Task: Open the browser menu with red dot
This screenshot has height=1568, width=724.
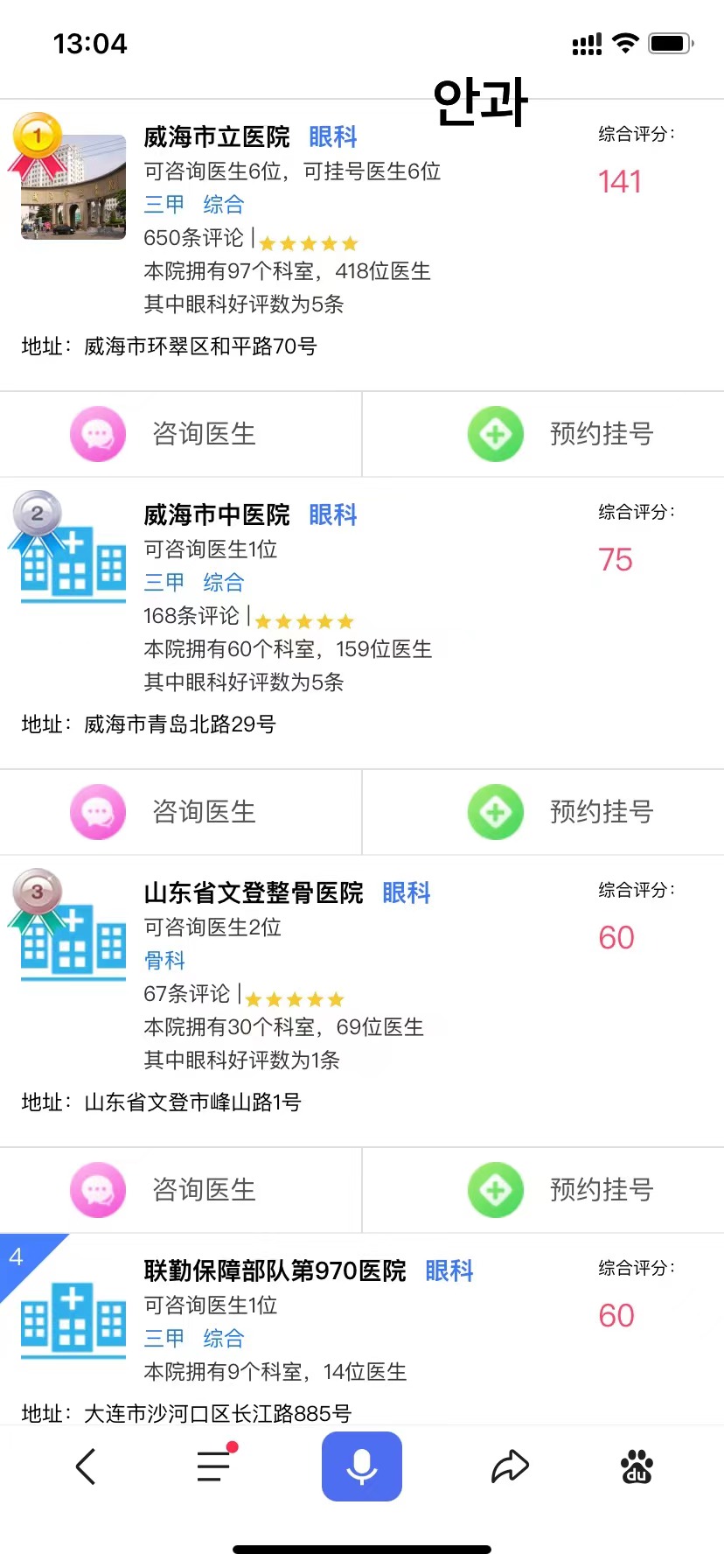Action: click(x=215, y=1466)
